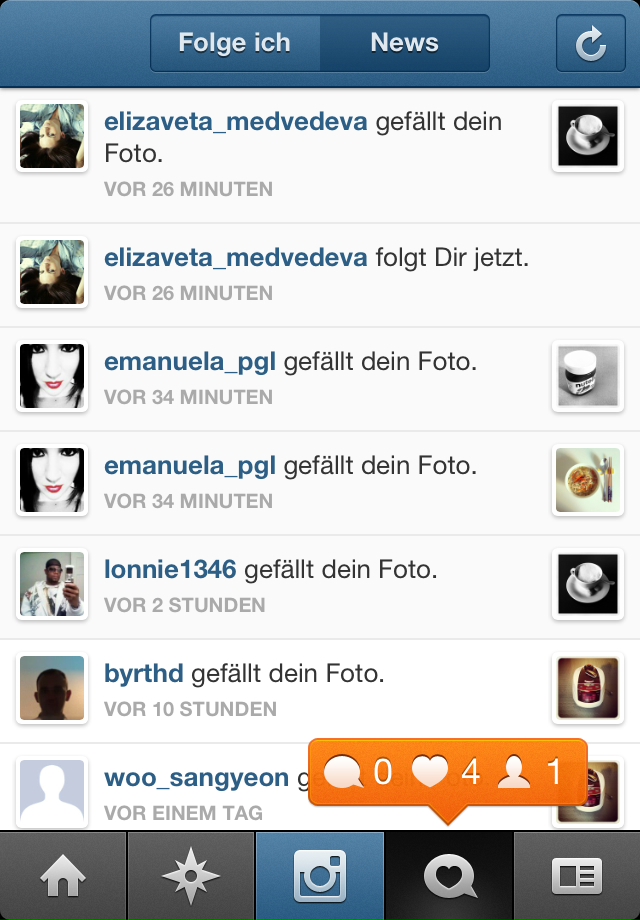Open elizaveta_medvedeva's name in the follow notification
This screenshot has height=920, width=640.
(236, 258)
